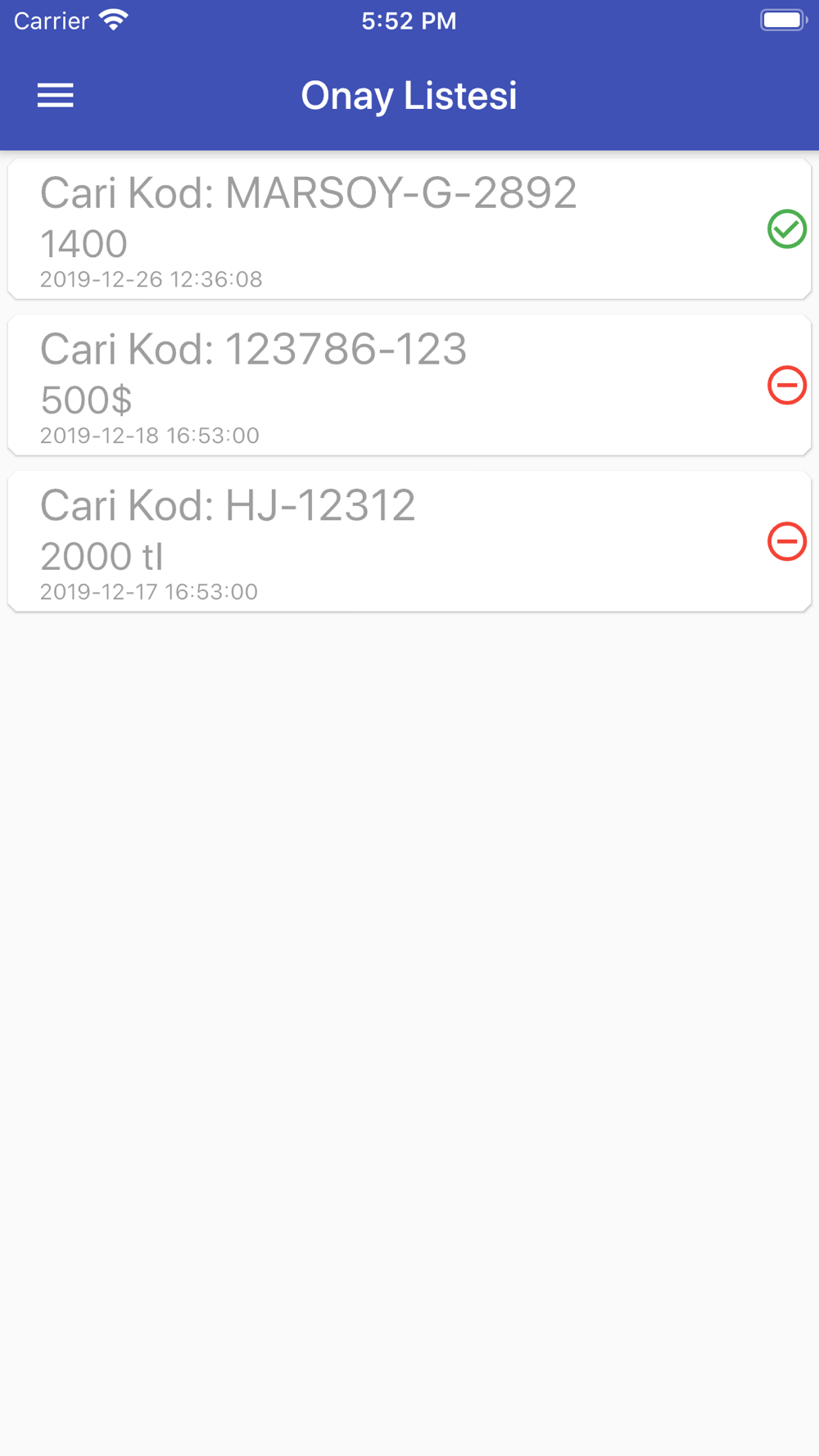Open the HJ-12312 approval card

click(x=409, y=541)
